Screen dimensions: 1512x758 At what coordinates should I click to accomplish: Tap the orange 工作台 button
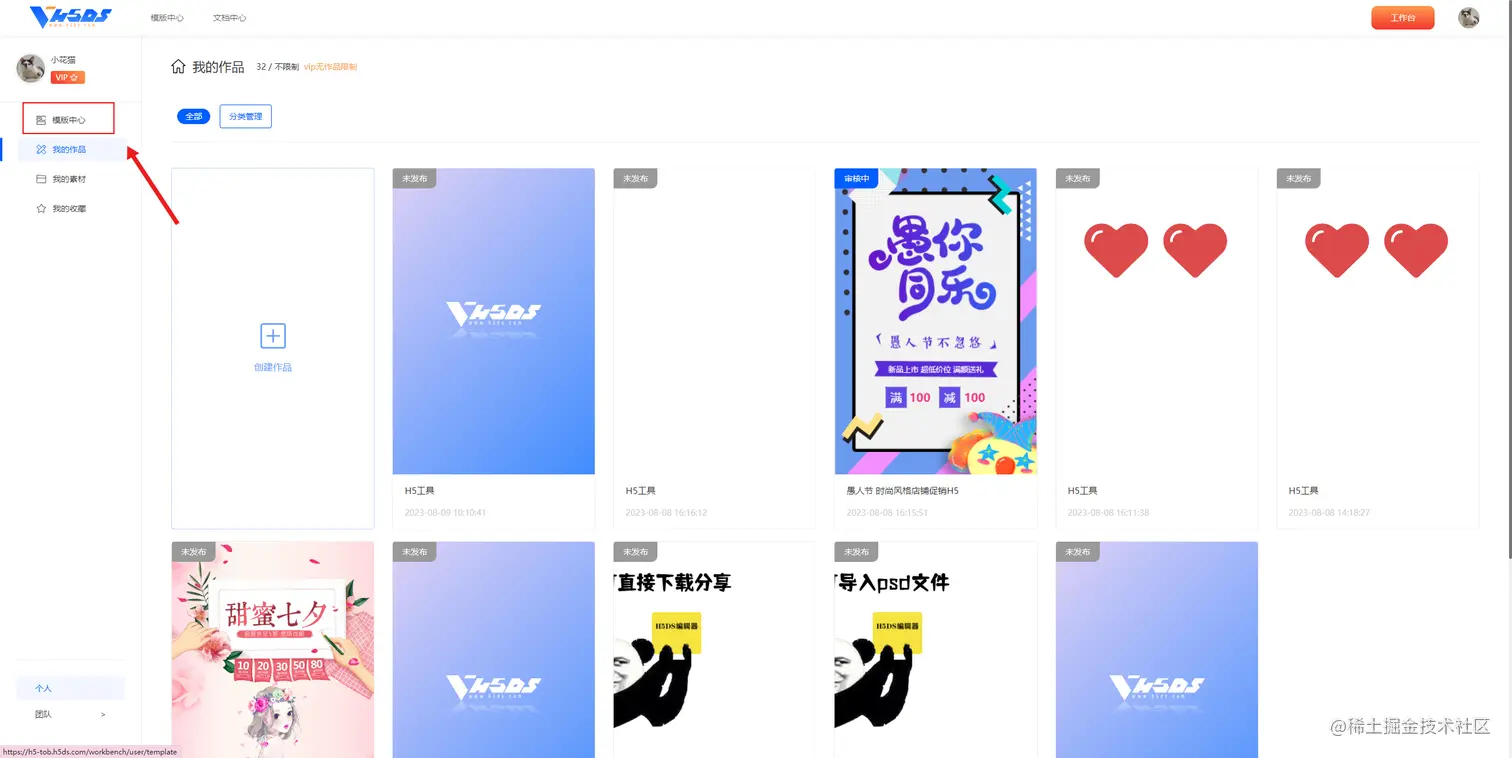click(1402, 18)
